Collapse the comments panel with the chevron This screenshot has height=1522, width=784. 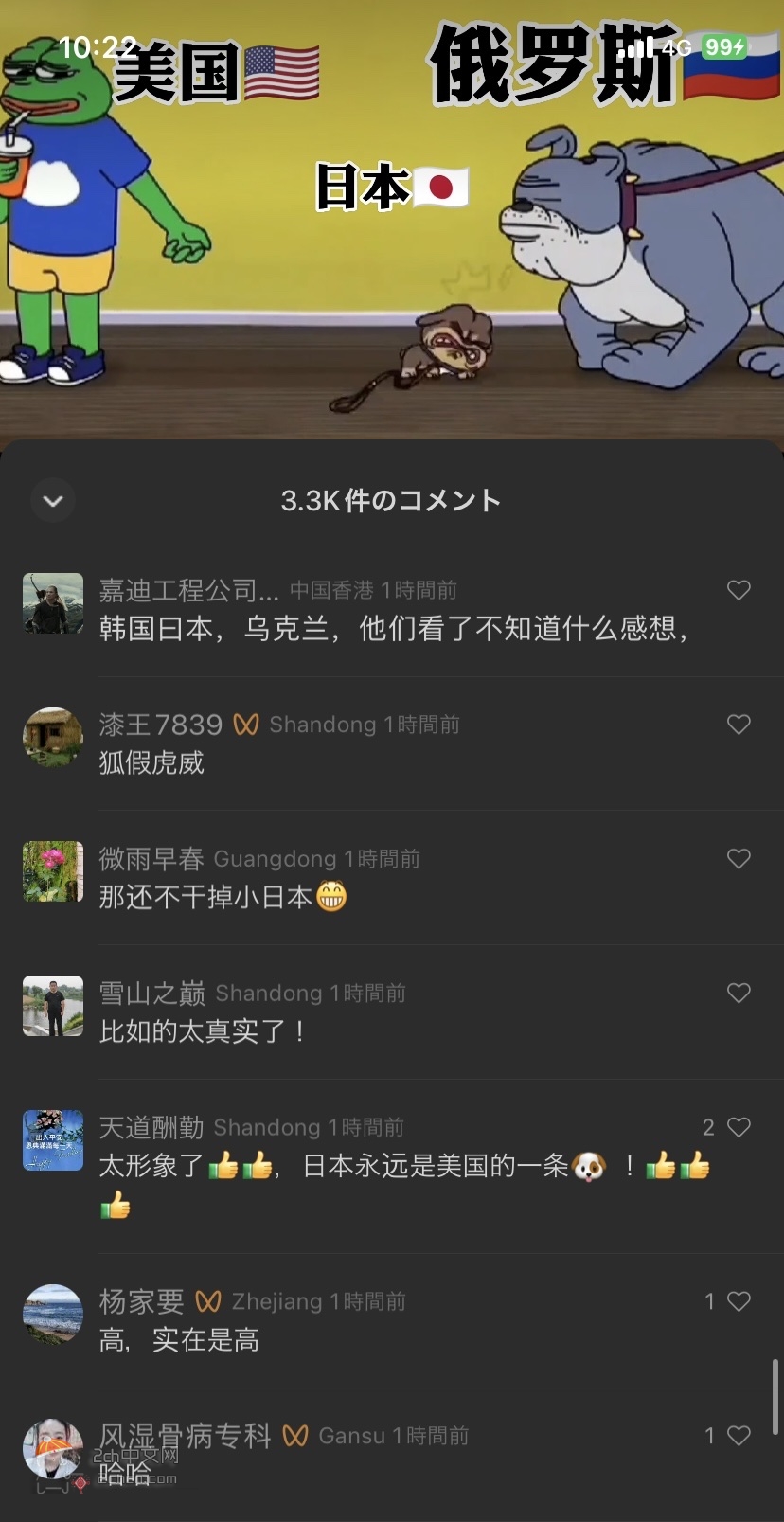(53, 501)
